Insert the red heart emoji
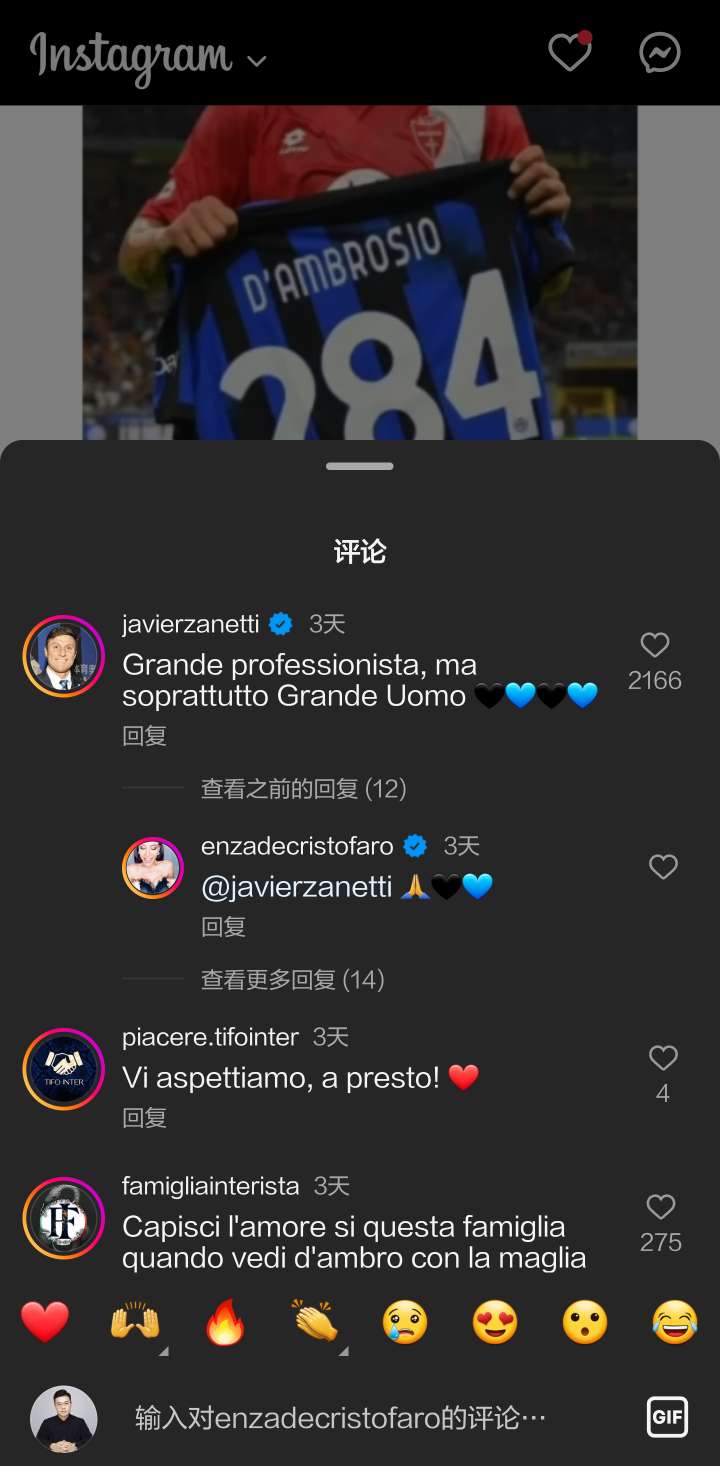Viewport: 720px width, 1466px height. [x=45, y=1323]
